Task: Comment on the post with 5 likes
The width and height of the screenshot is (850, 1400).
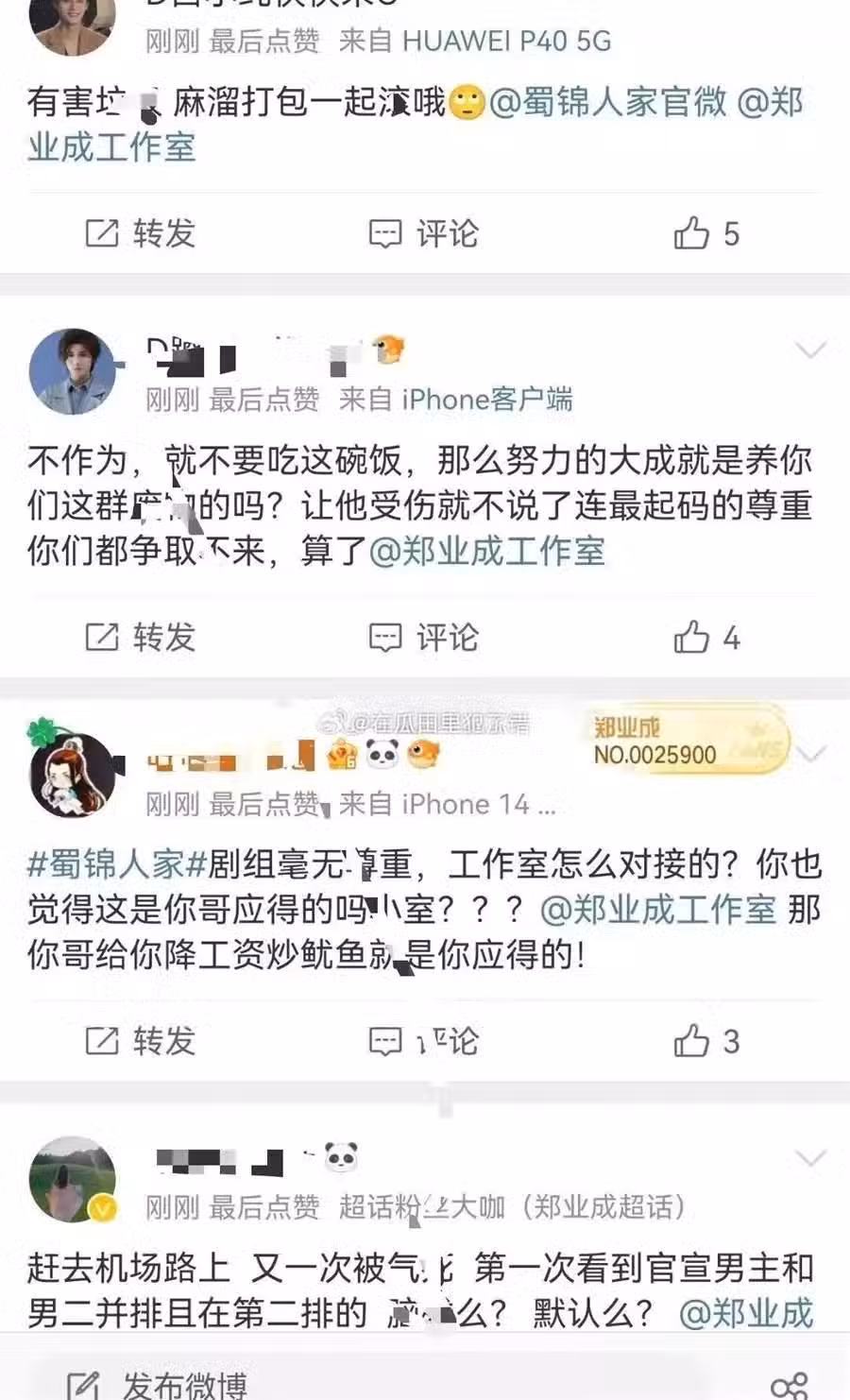Action: [x=423, y=232]
